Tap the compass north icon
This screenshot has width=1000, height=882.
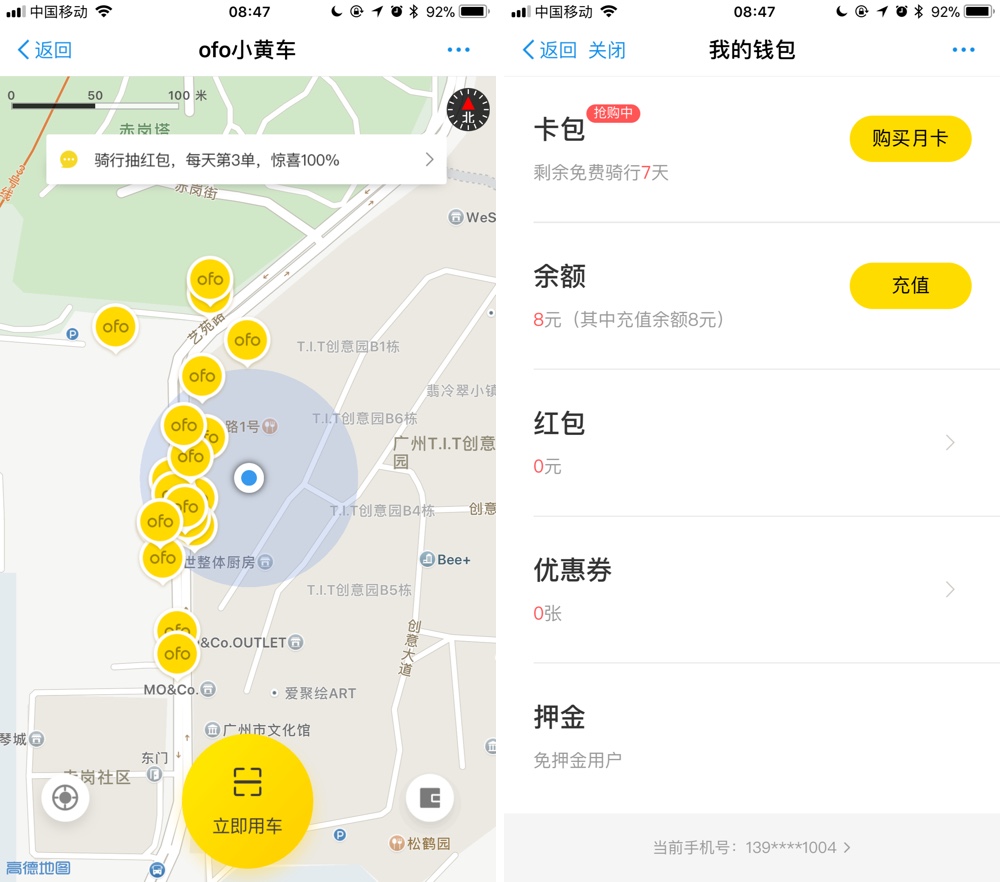468,110
